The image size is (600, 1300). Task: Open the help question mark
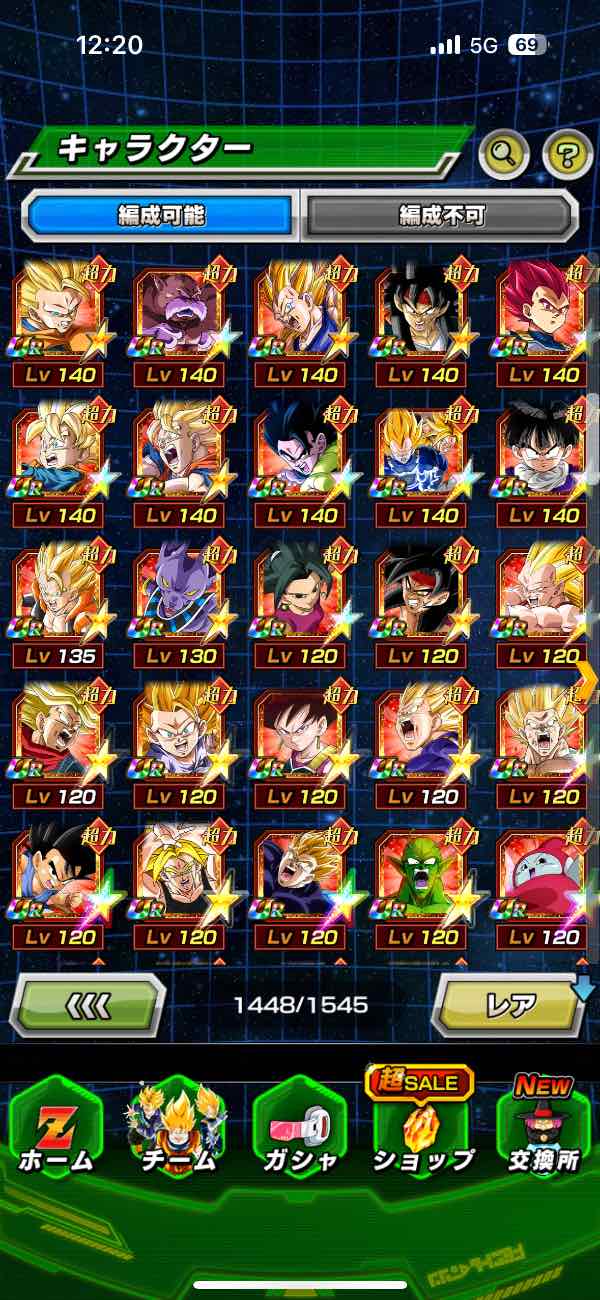[567, 153]
